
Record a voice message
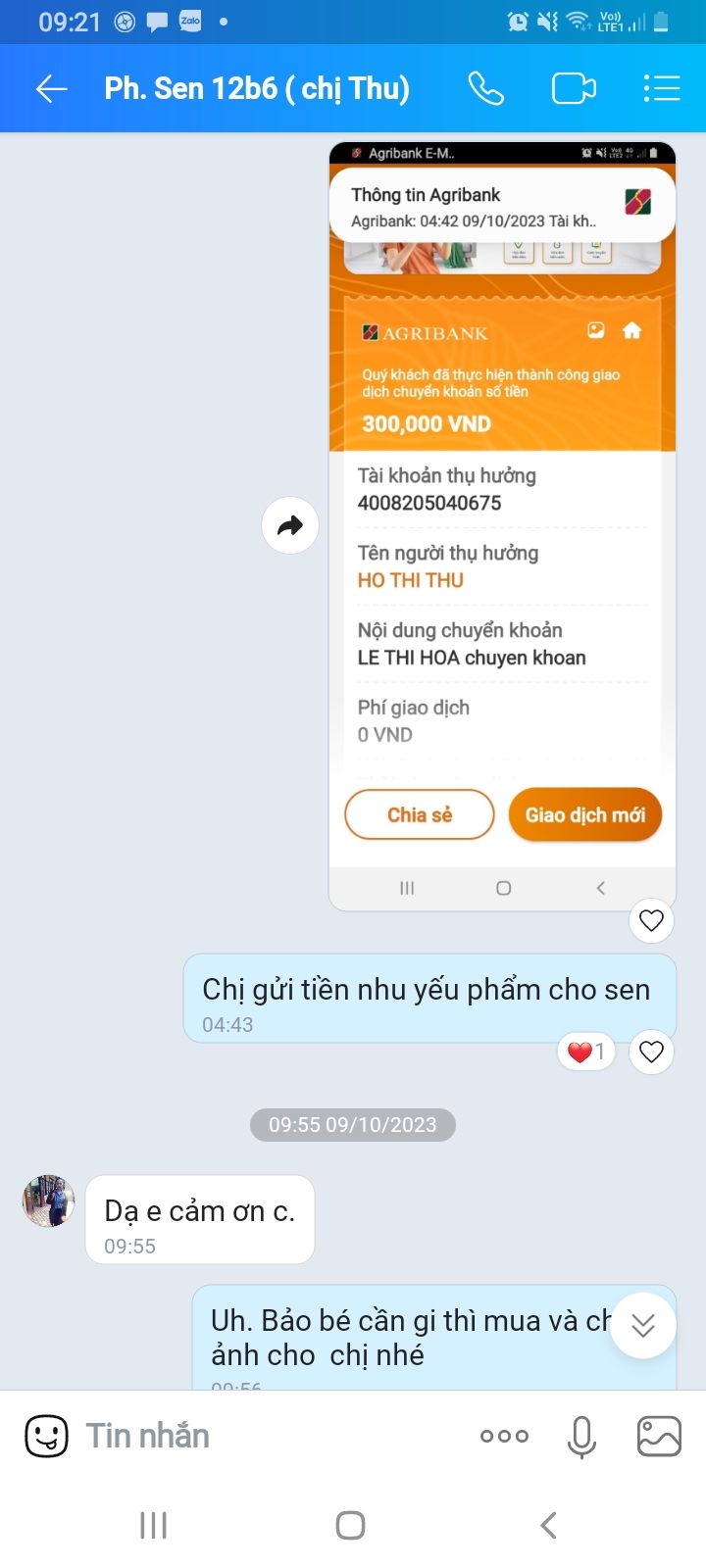pyautogui.click(x=581, y=1437)
